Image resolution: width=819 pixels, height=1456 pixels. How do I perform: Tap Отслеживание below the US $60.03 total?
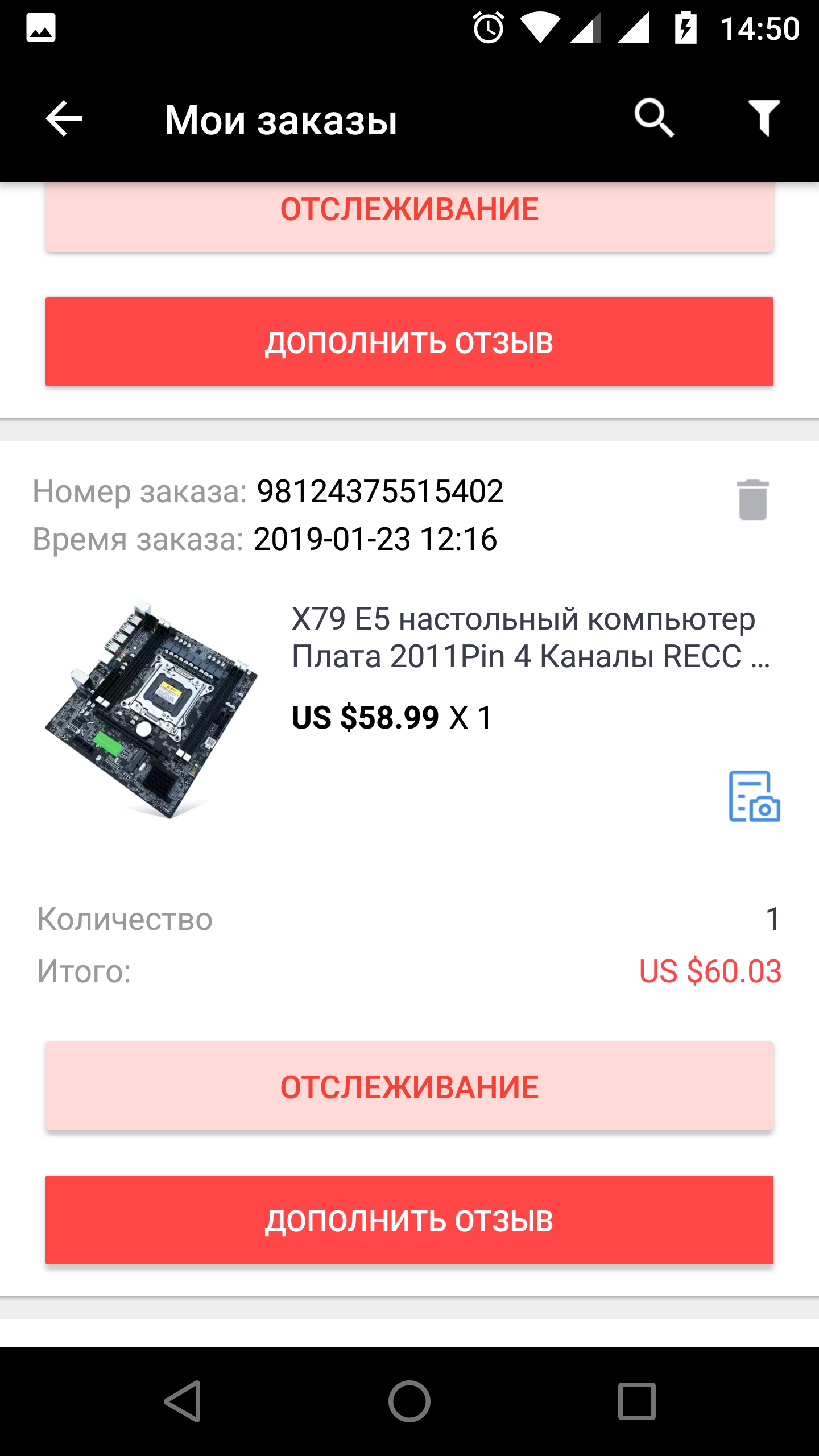pyautogui.click(x=409, y=1086)
